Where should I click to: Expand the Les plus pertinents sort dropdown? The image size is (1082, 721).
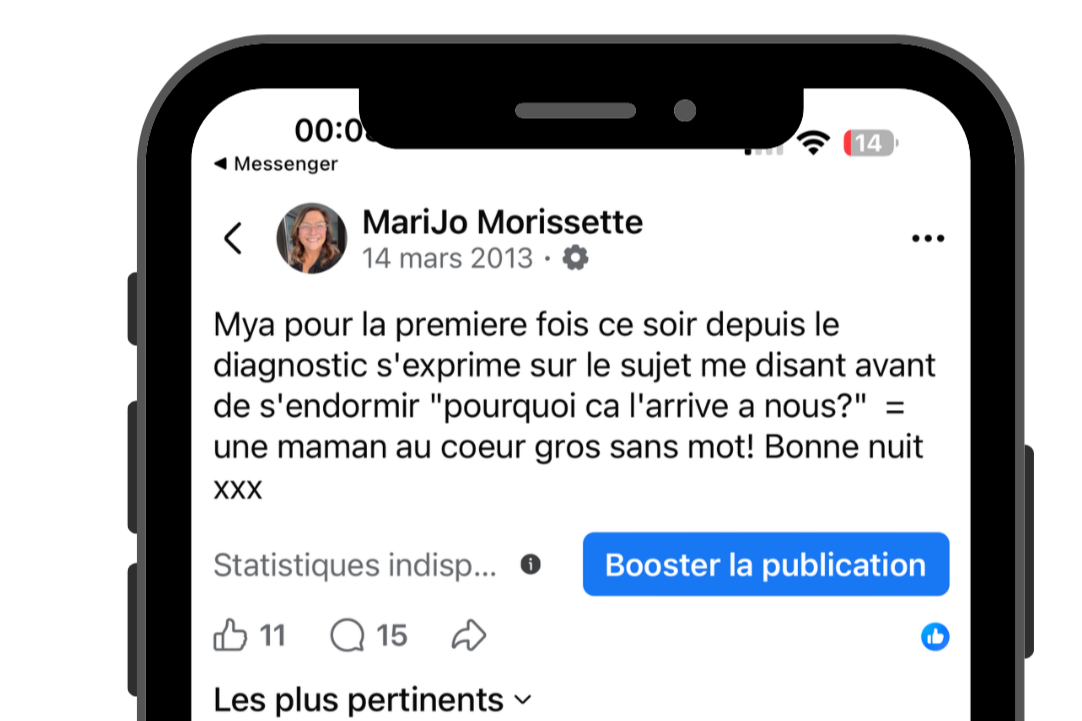(373, 700)
